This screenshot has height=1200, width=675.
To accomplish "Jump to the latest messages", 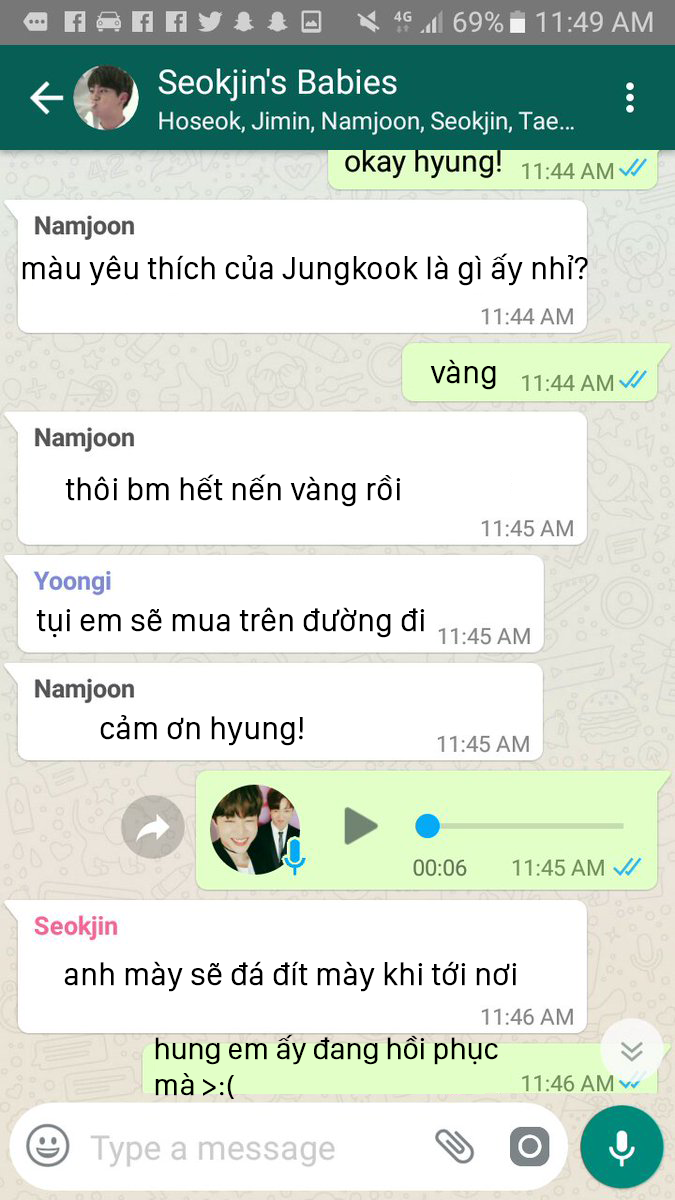I will (x=631, y=1051).
